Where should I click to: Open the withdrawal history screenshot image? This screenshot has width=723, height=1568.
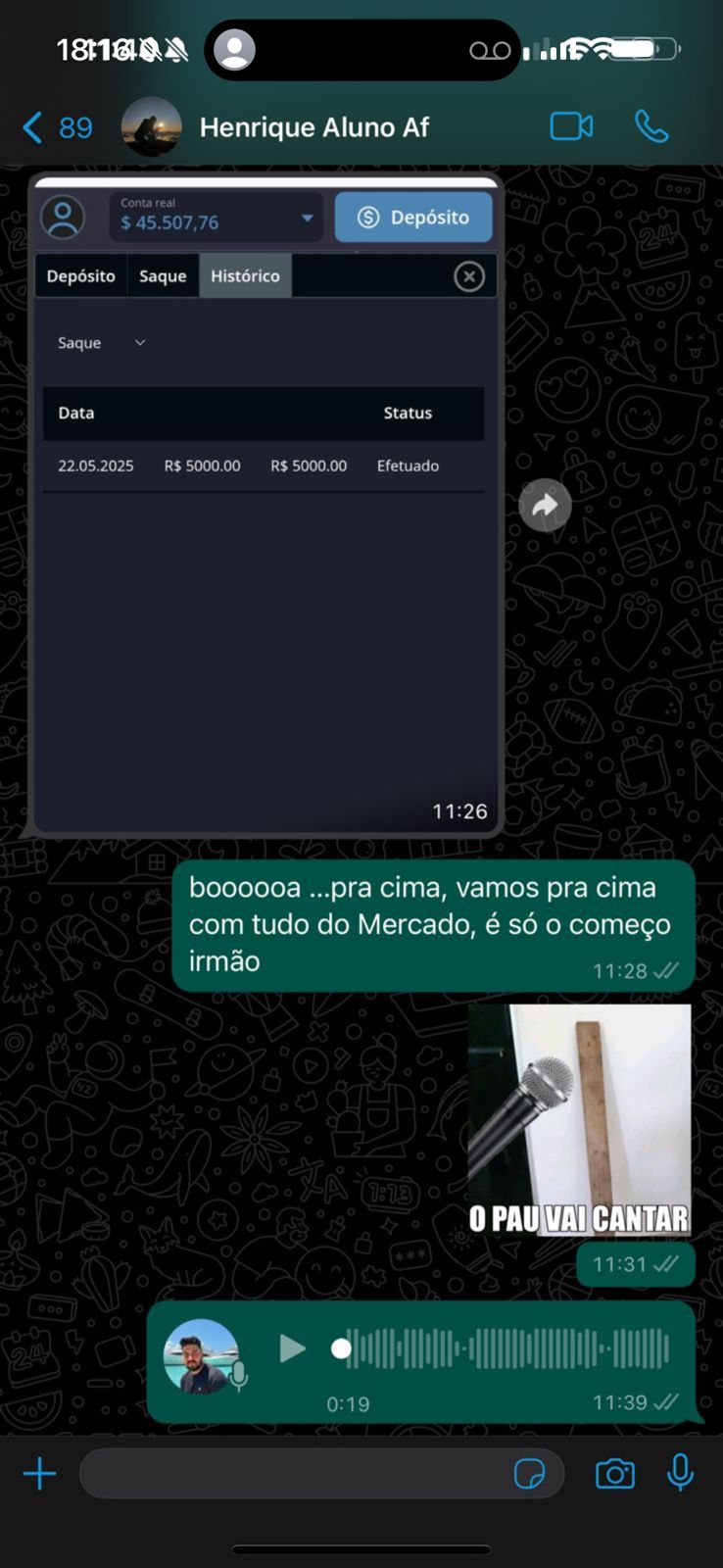point(265,549)
